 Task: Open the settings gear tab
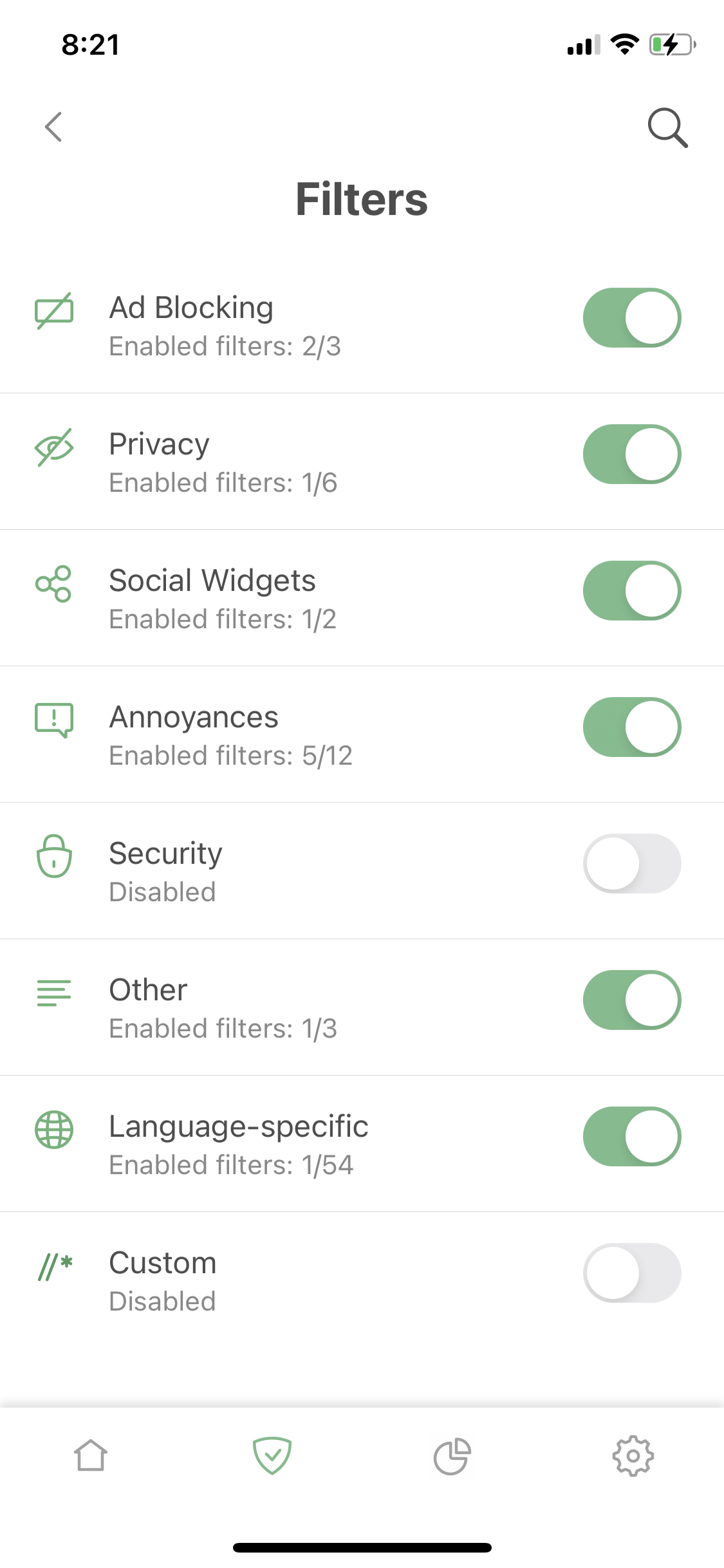coord(633,1455)
